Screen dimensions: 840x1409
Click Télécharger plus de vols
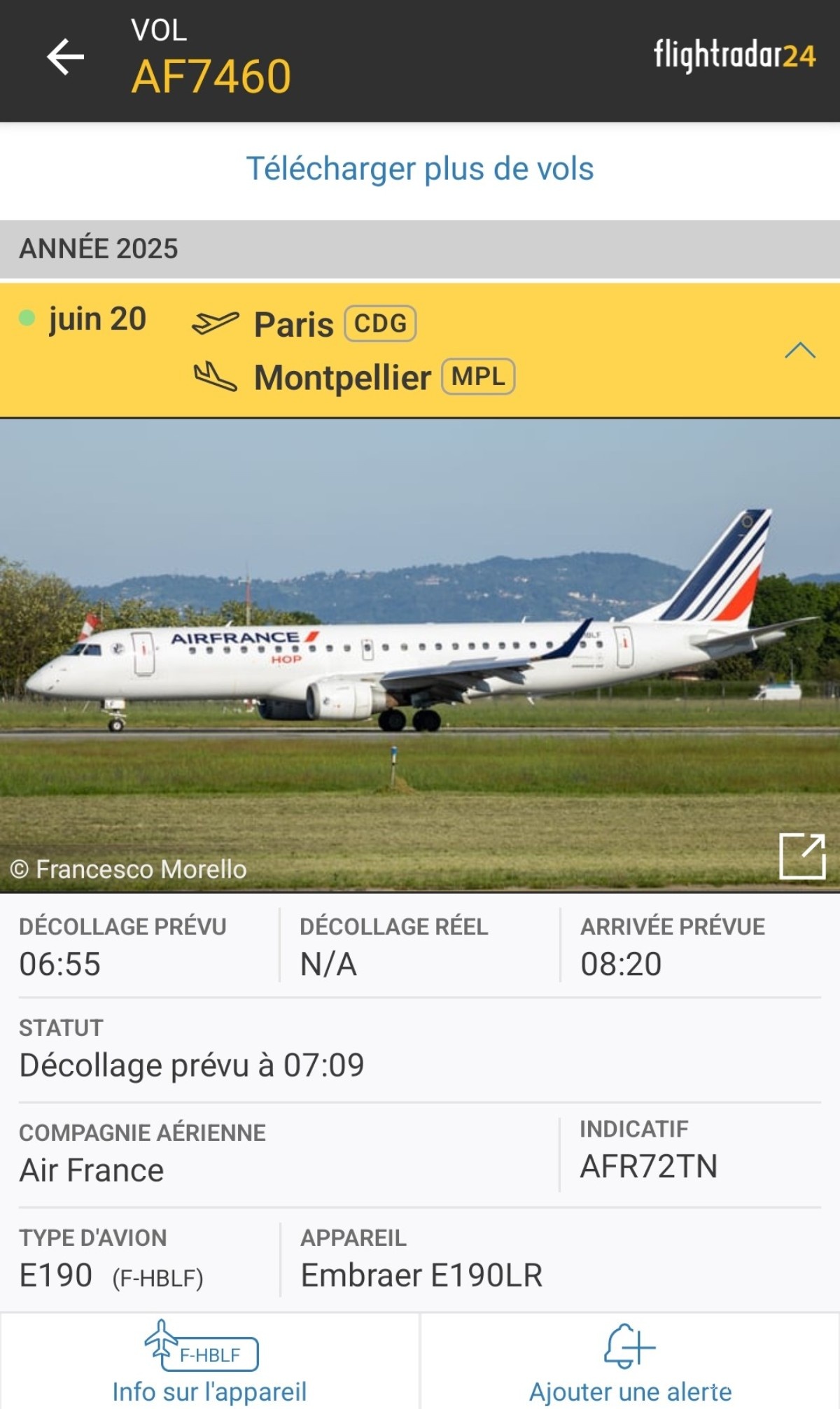pos(419,169)
